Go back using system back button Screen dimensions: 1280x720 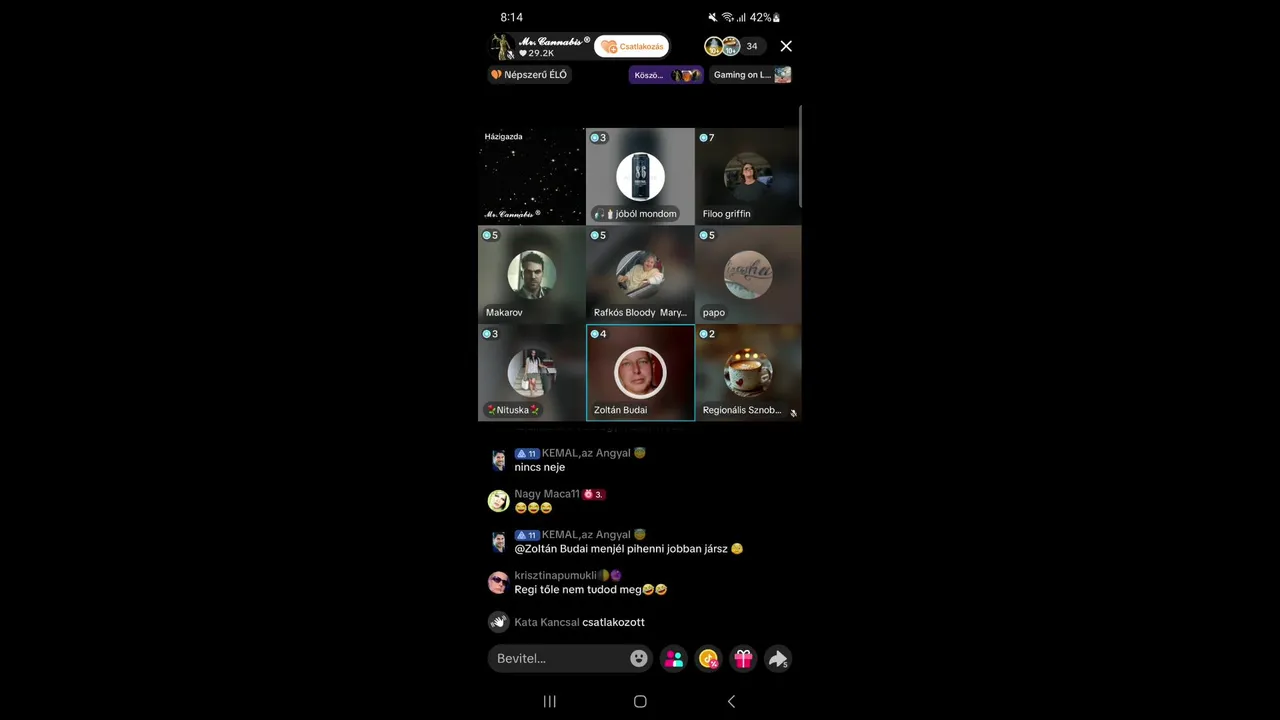tap(731, 702)
